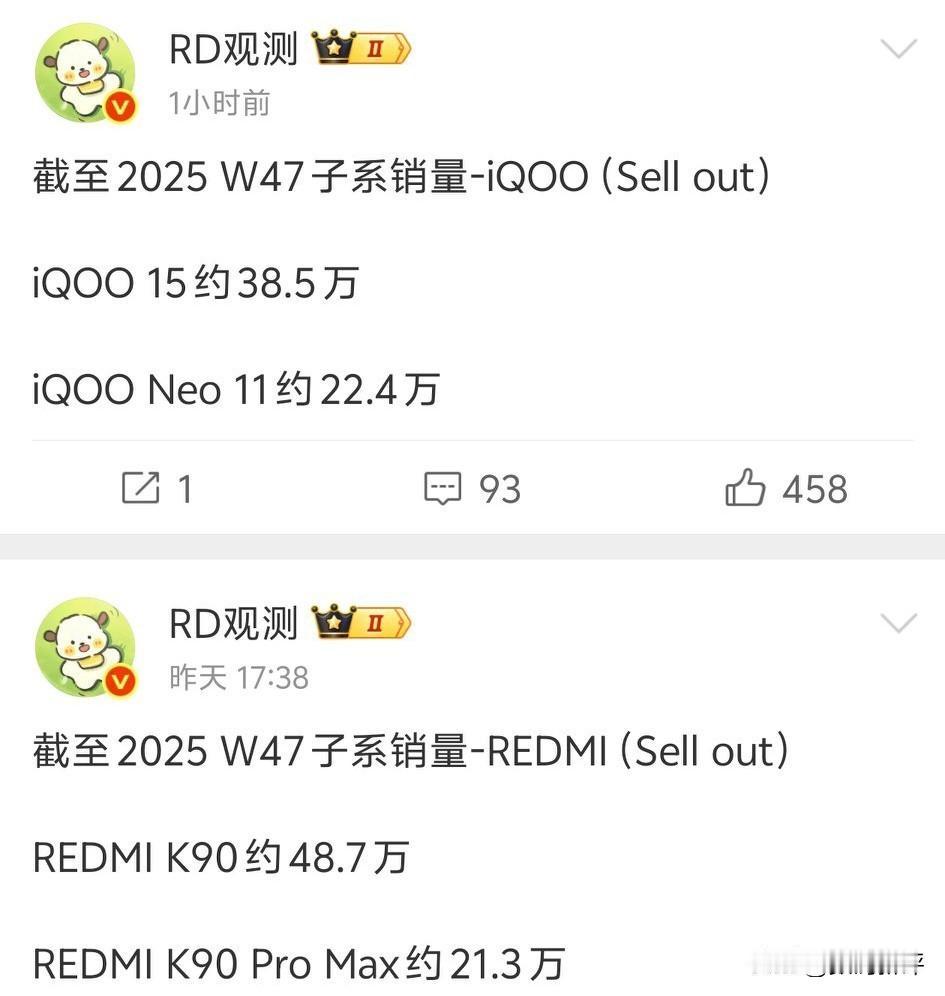Like the iQOO post with the thumbs-up icon
This screenshot has height=996, width=945.
point(745,489)
